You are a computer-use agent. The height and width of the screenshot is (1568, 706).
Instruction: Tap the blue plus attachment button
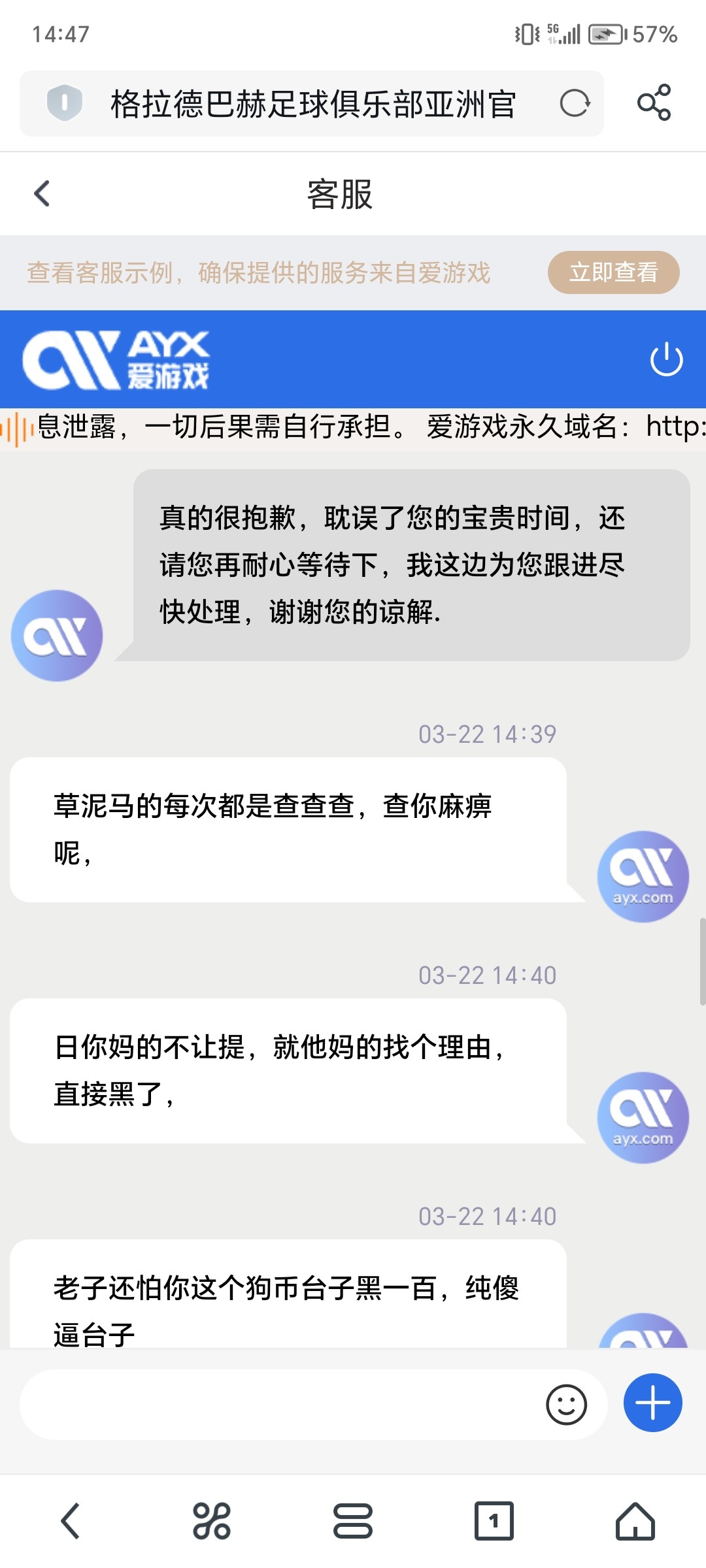pyautogui.click(x=652, y=1402)
